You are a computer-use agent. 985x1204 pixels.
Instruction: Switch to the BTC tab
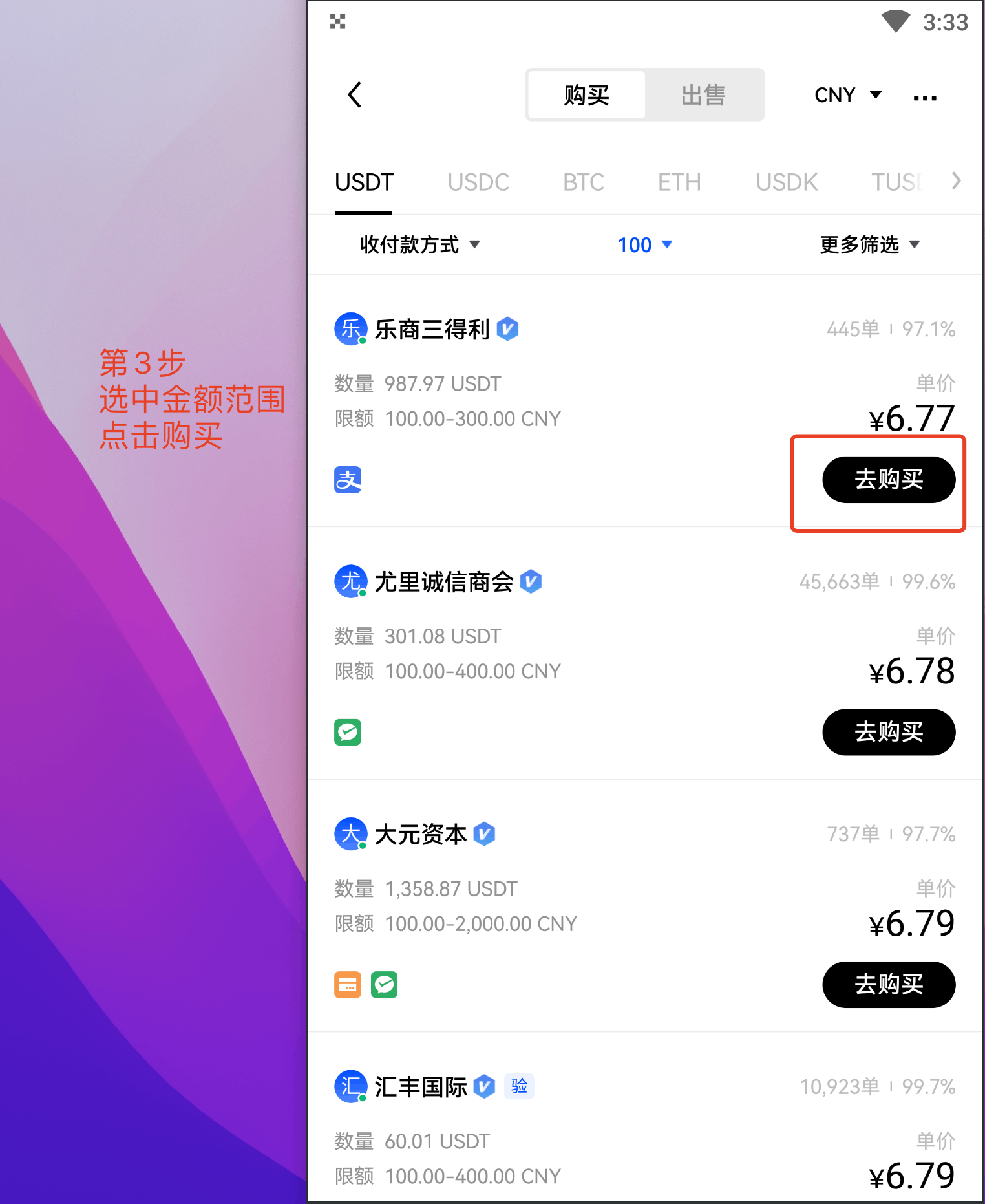583,182
